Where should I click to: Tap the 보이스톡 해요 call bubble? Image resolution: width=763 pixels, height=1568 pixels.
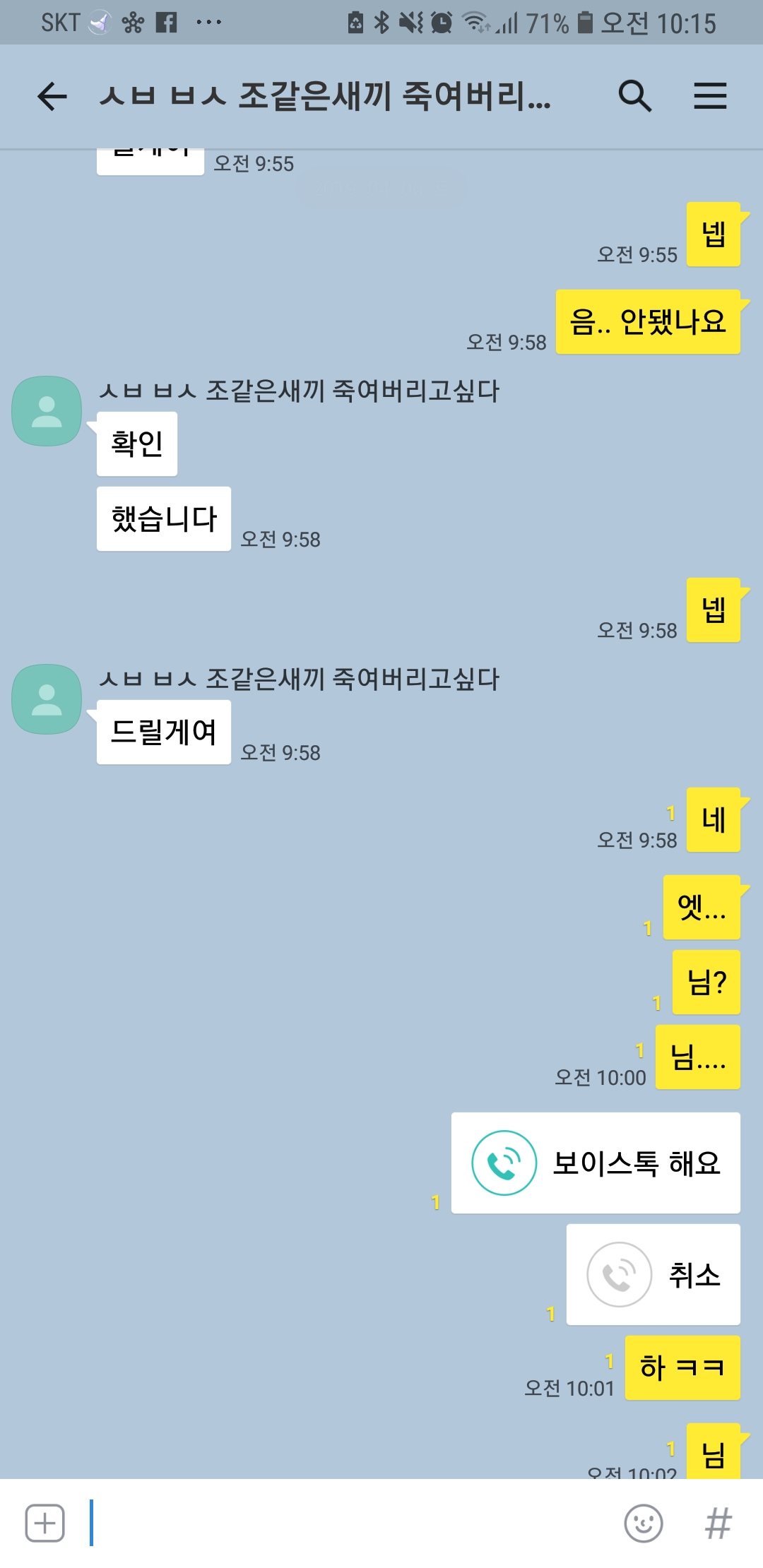click(x=596, y=1163)
